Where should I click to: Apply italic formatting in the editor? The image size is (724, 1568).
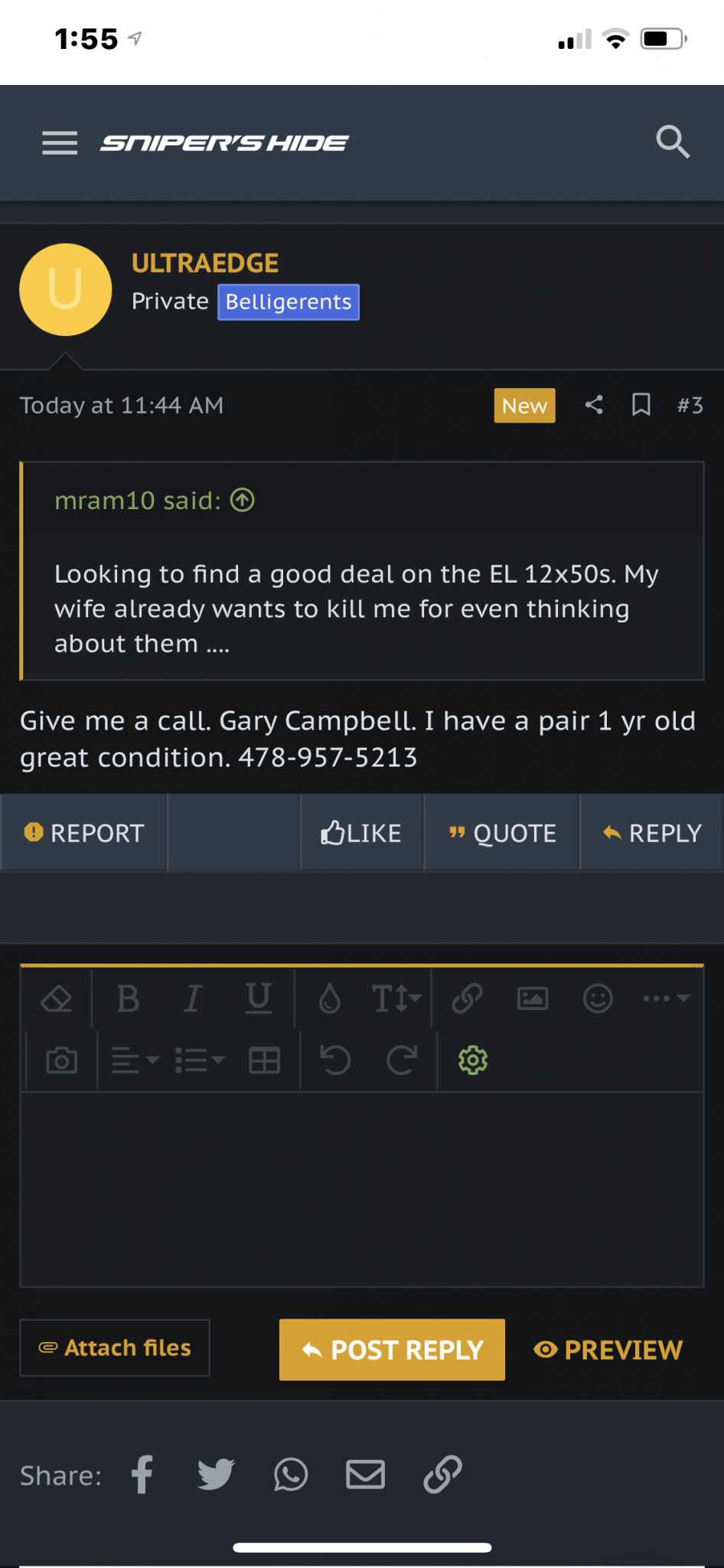coord(193,998)
